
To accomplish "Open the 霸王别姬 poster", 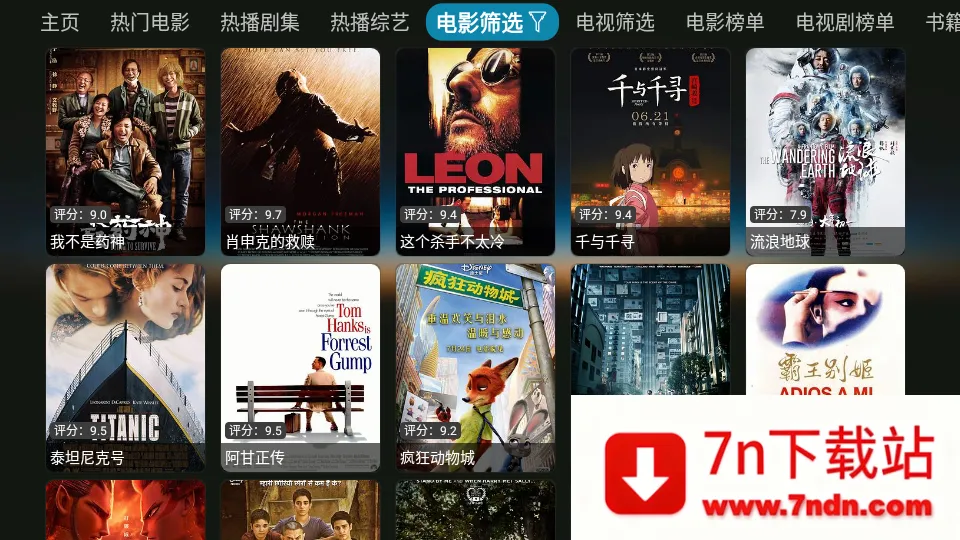I will click(x=825, y=330).
